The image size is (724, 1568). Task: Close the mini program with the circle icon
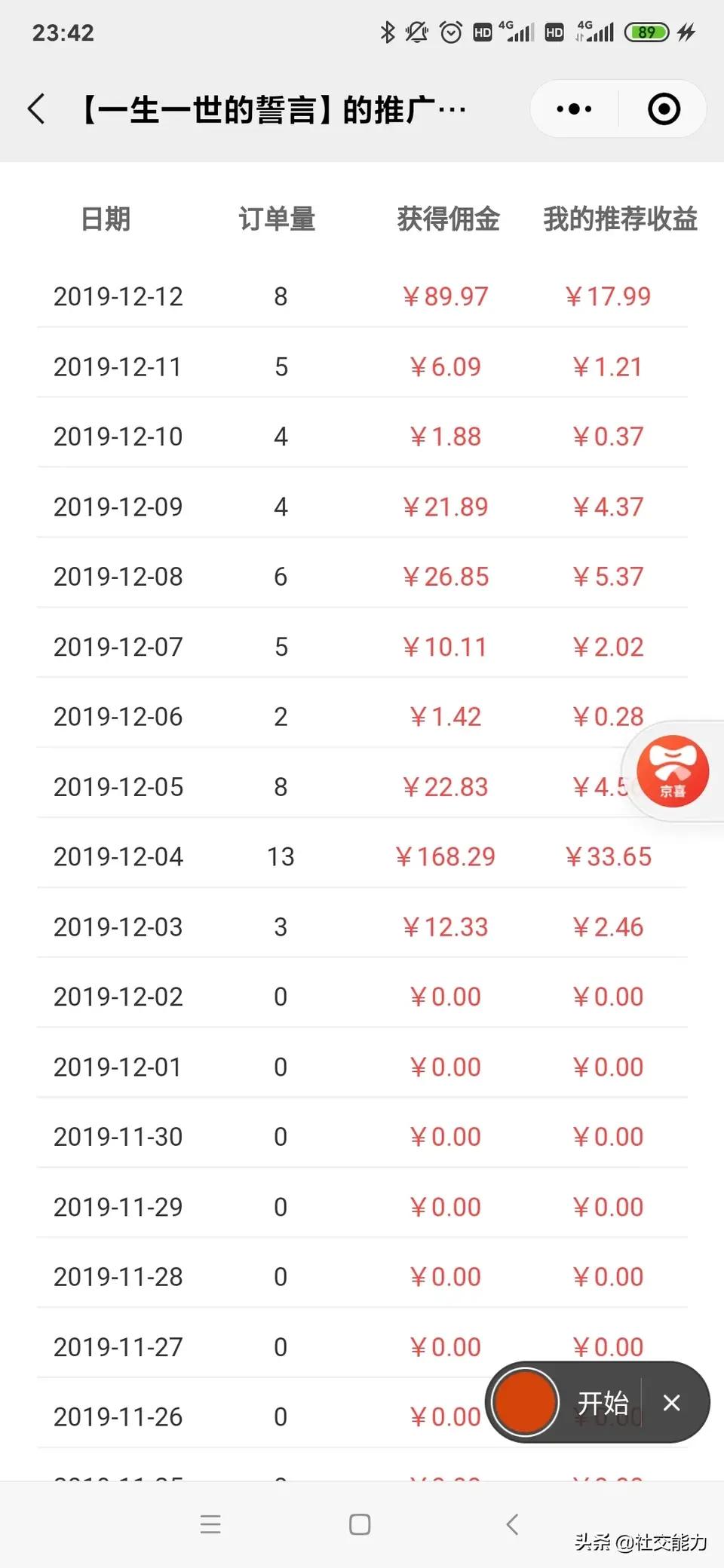[x=664, y=109]
